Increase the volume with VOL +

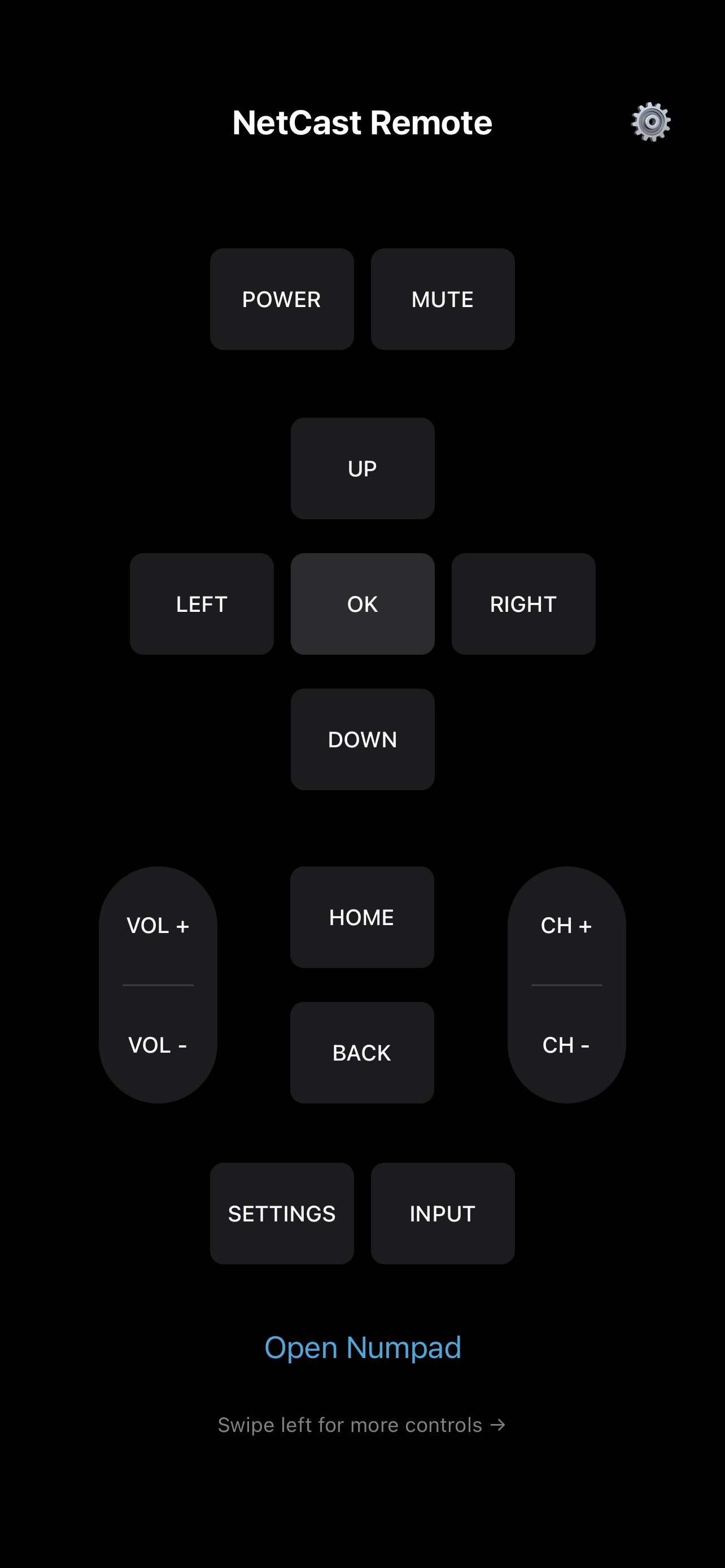click(158, 926)
